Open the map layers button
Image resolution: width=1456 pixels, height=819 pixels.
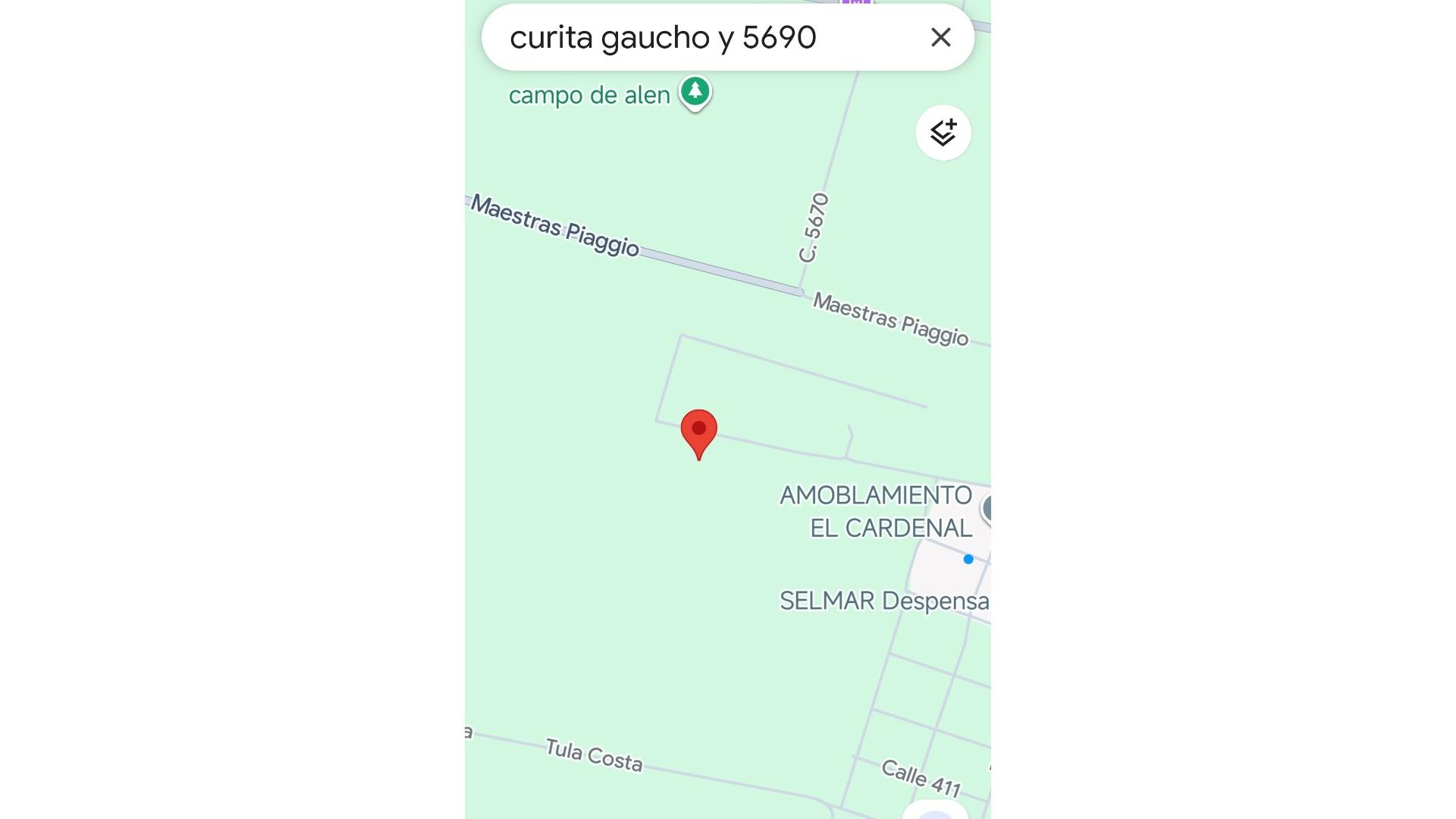pyautogui.click(x=943, y=133)
